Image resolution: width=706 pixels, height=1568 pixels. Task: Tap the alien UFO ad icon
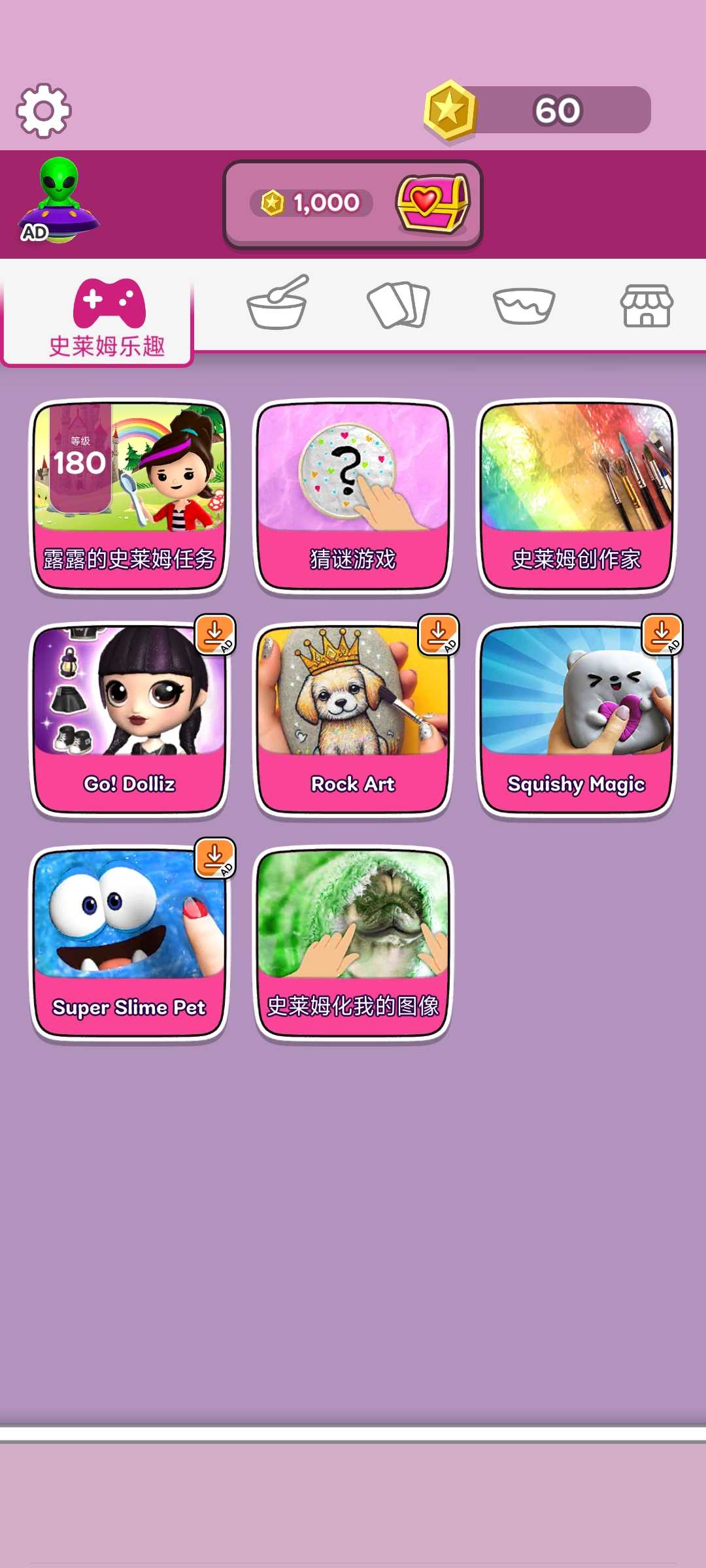click(x=59, y=201)
